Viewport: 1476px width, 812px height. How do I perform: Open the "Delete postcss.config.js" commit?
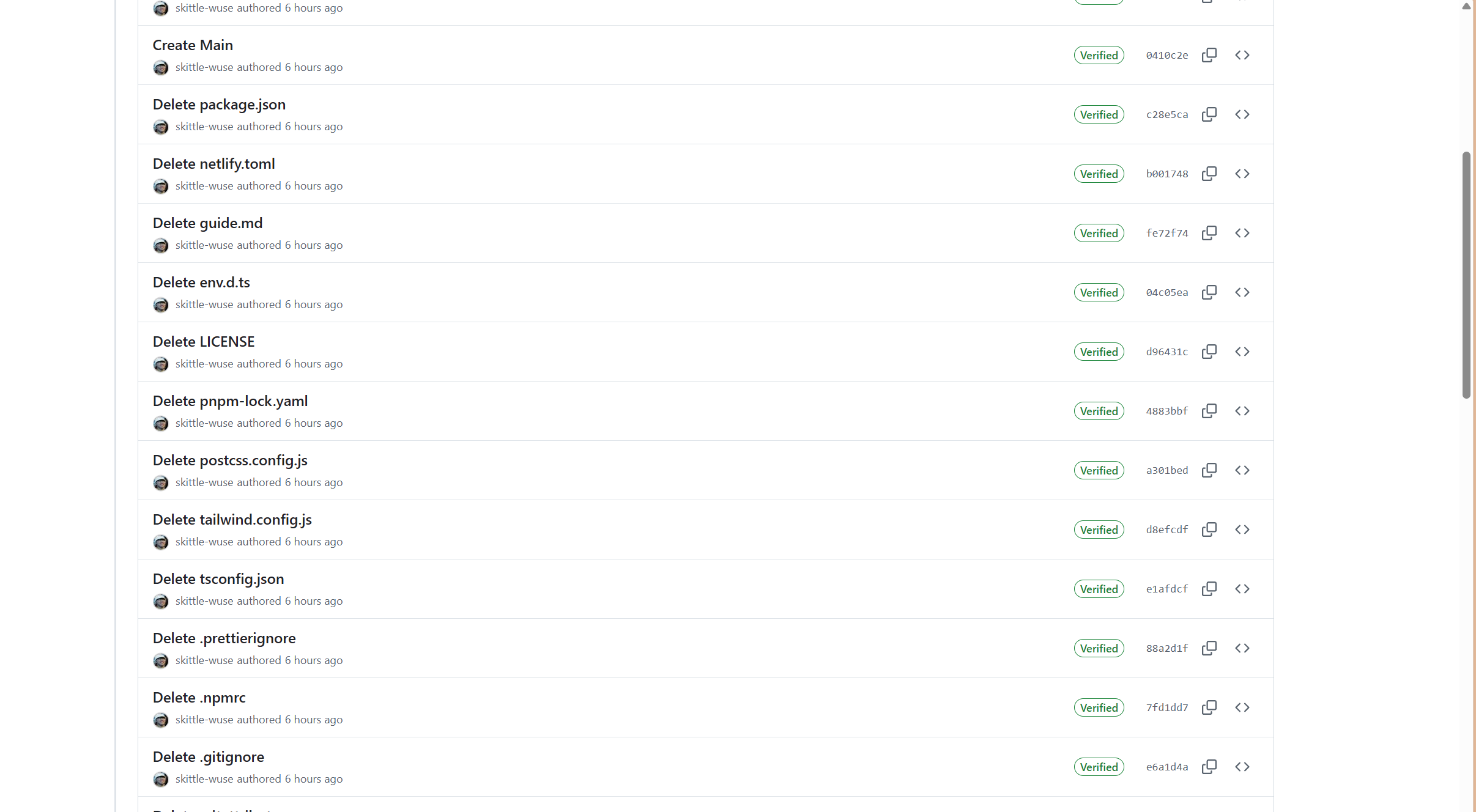[230, 460]
